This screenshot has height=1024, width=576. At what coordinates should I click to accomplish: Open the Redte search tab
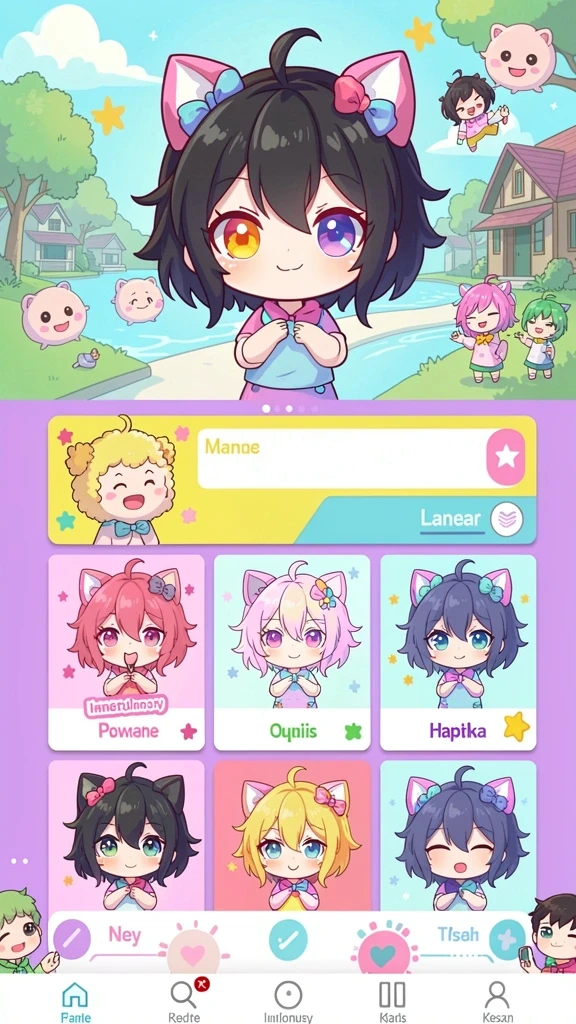tap(184, 1001)
